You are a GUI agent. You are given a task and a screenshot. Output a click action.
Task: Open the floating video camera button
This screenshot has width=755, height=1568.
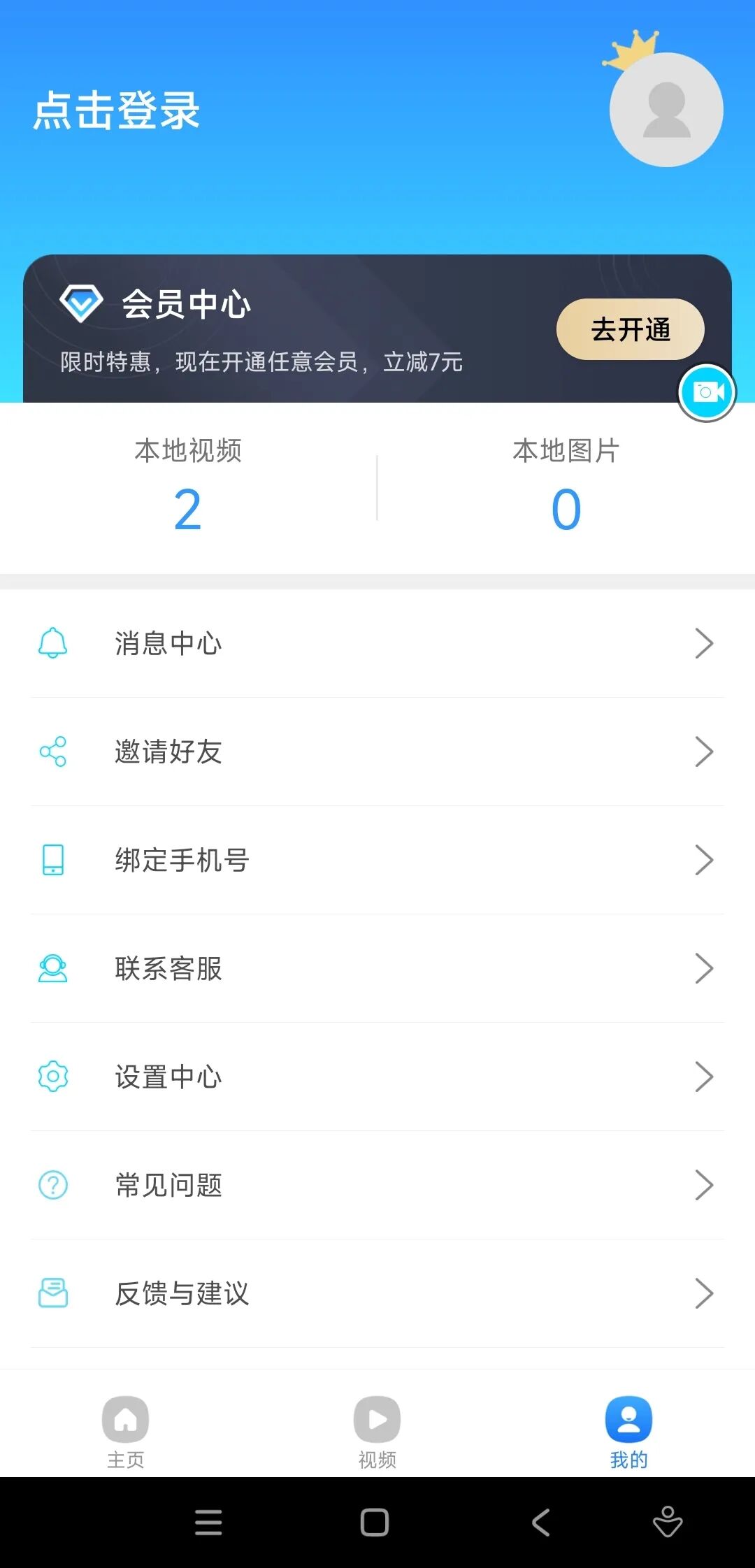click(x=707, y=393)
